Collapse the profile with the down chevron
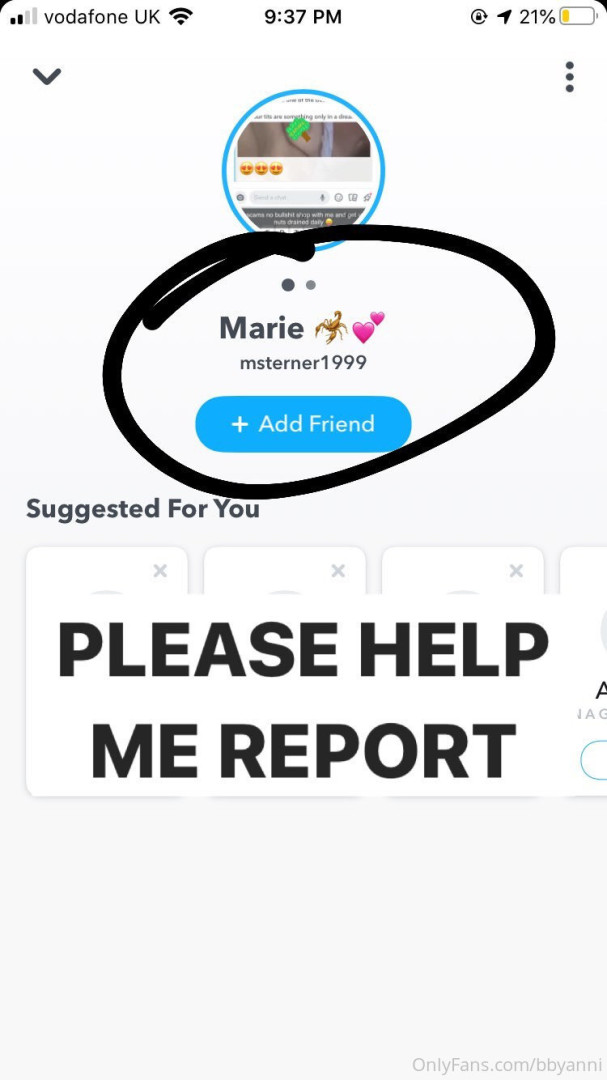The image size is (607, 1080). [47, 77]
